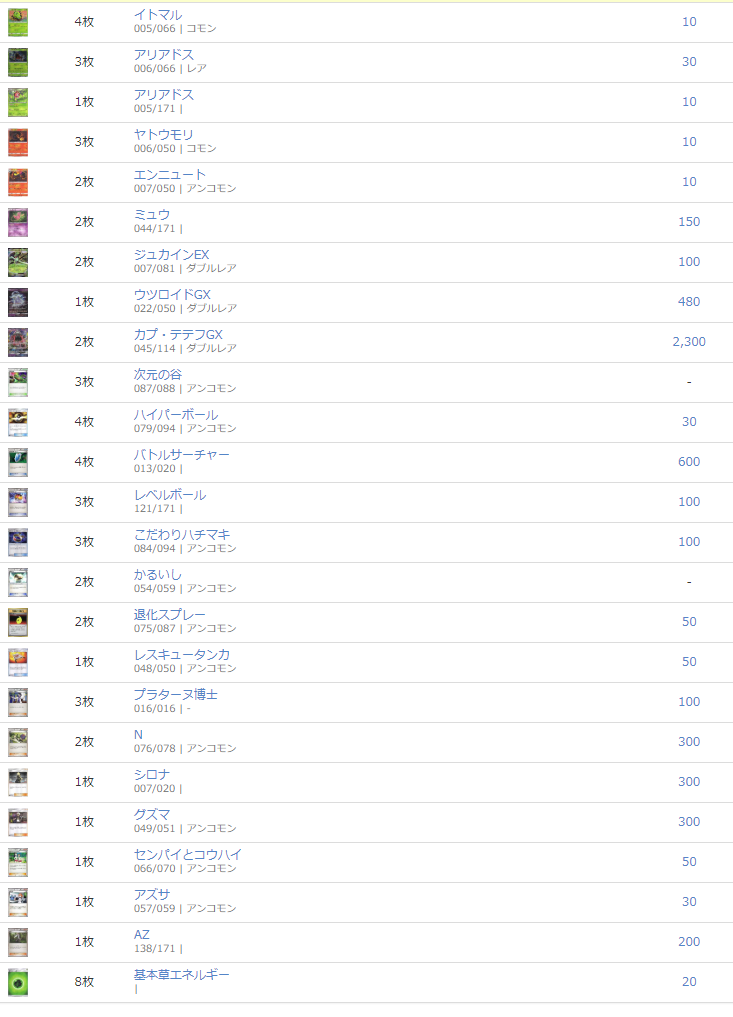Open アリアドス card numbered 006/066
The height and width of the screenshot is (1017, 733).
click(x=164, y=55)
